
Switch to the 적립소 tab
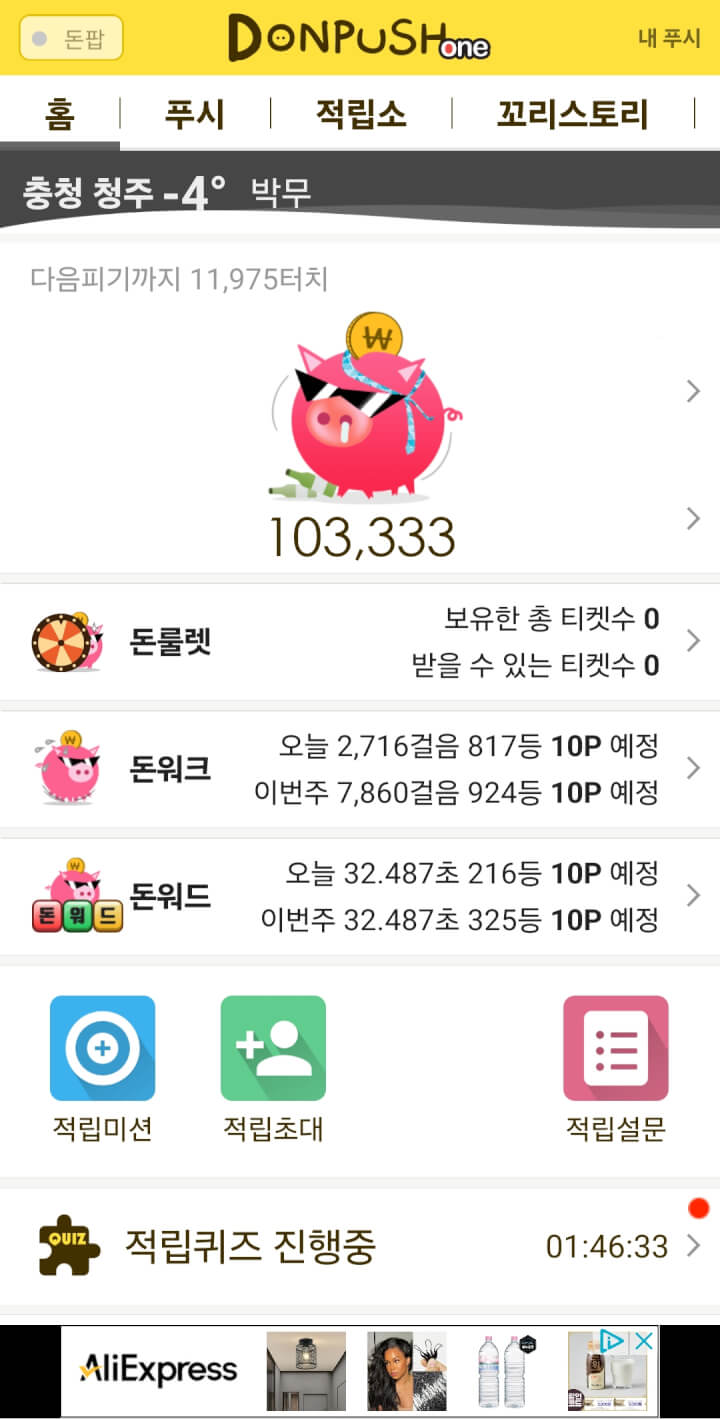tap(361, 114)
